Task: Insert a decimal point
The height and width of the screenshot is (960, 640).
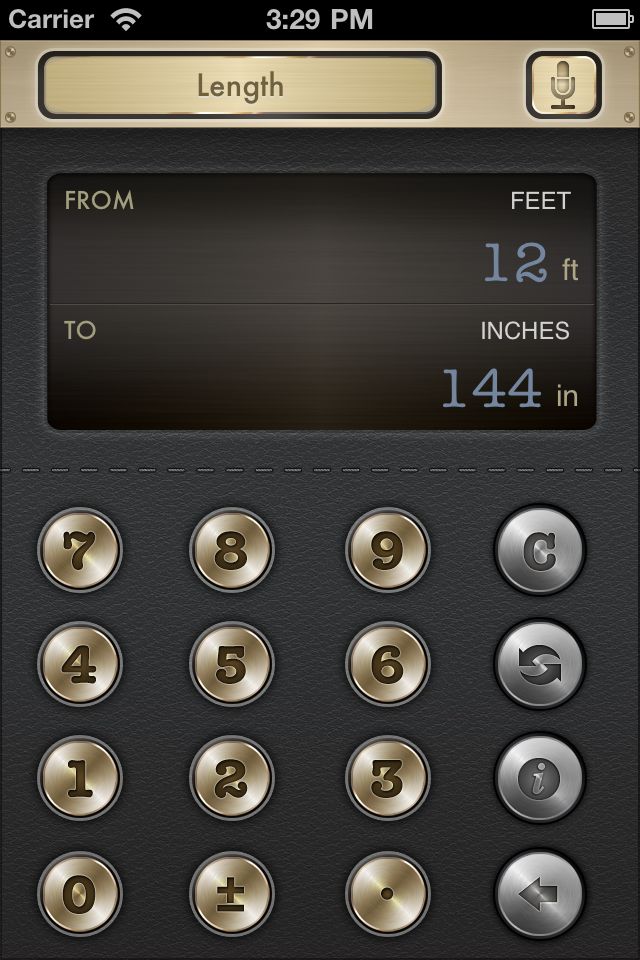Action: point(387,894)
